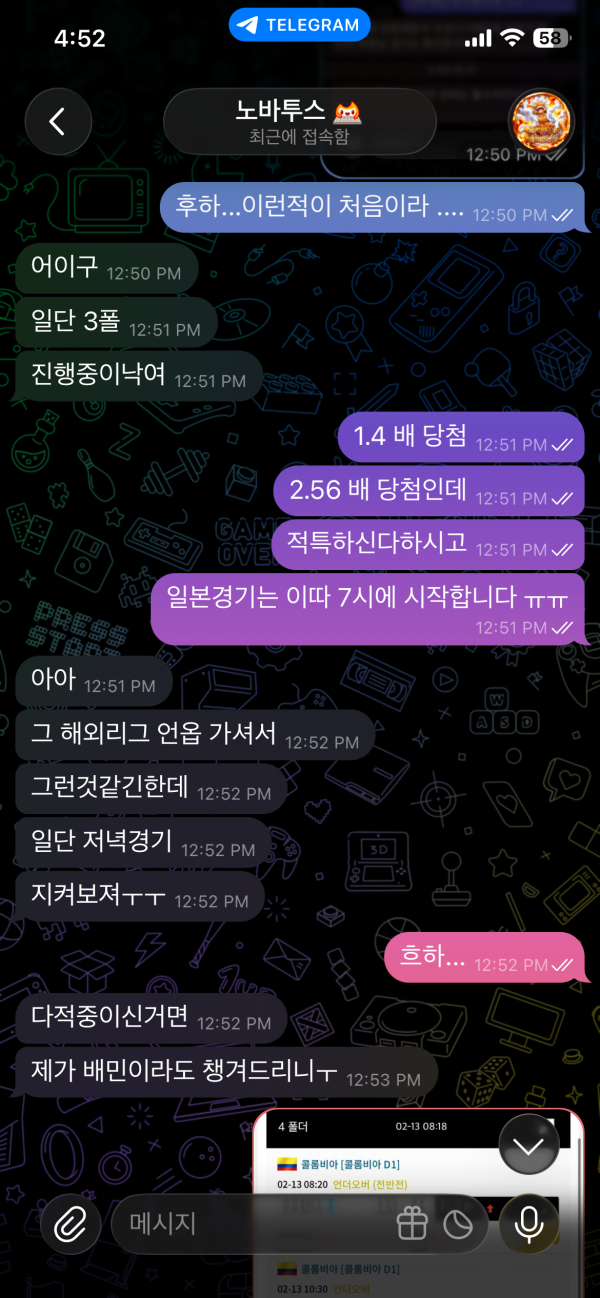Attach a file with the paperclip
Viewport: 600px width, 1298px height.
70,1223
